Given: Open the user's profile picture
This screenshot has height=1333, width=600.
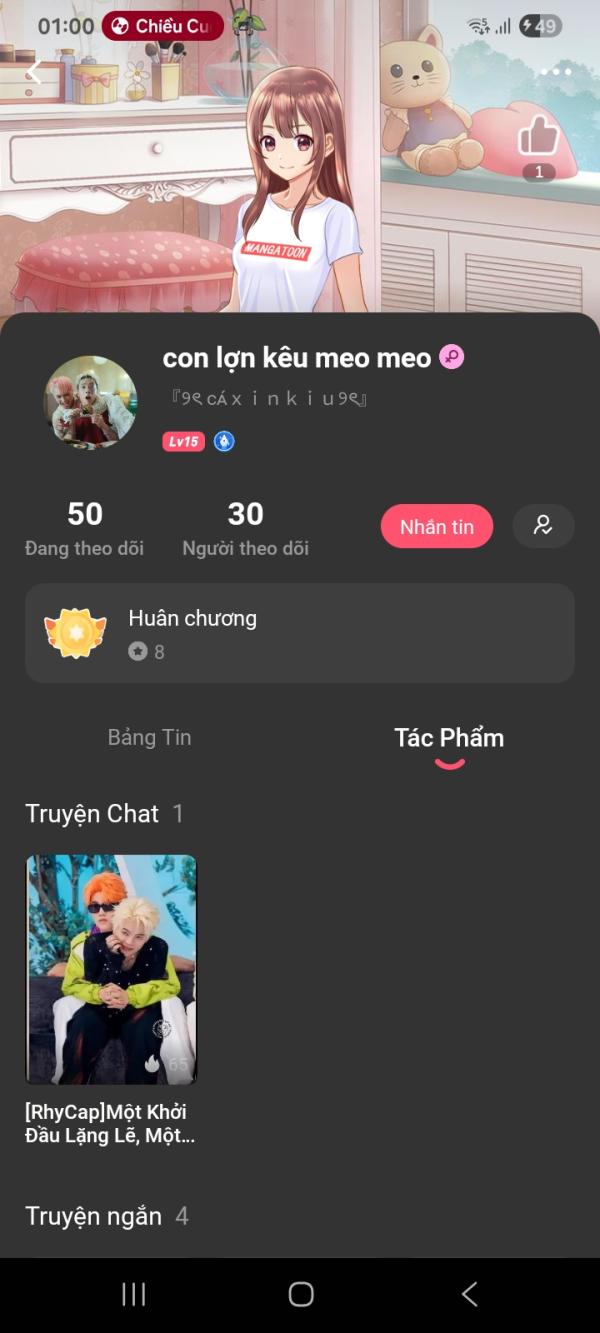Looking at the screenshot, I should (90, 402).
